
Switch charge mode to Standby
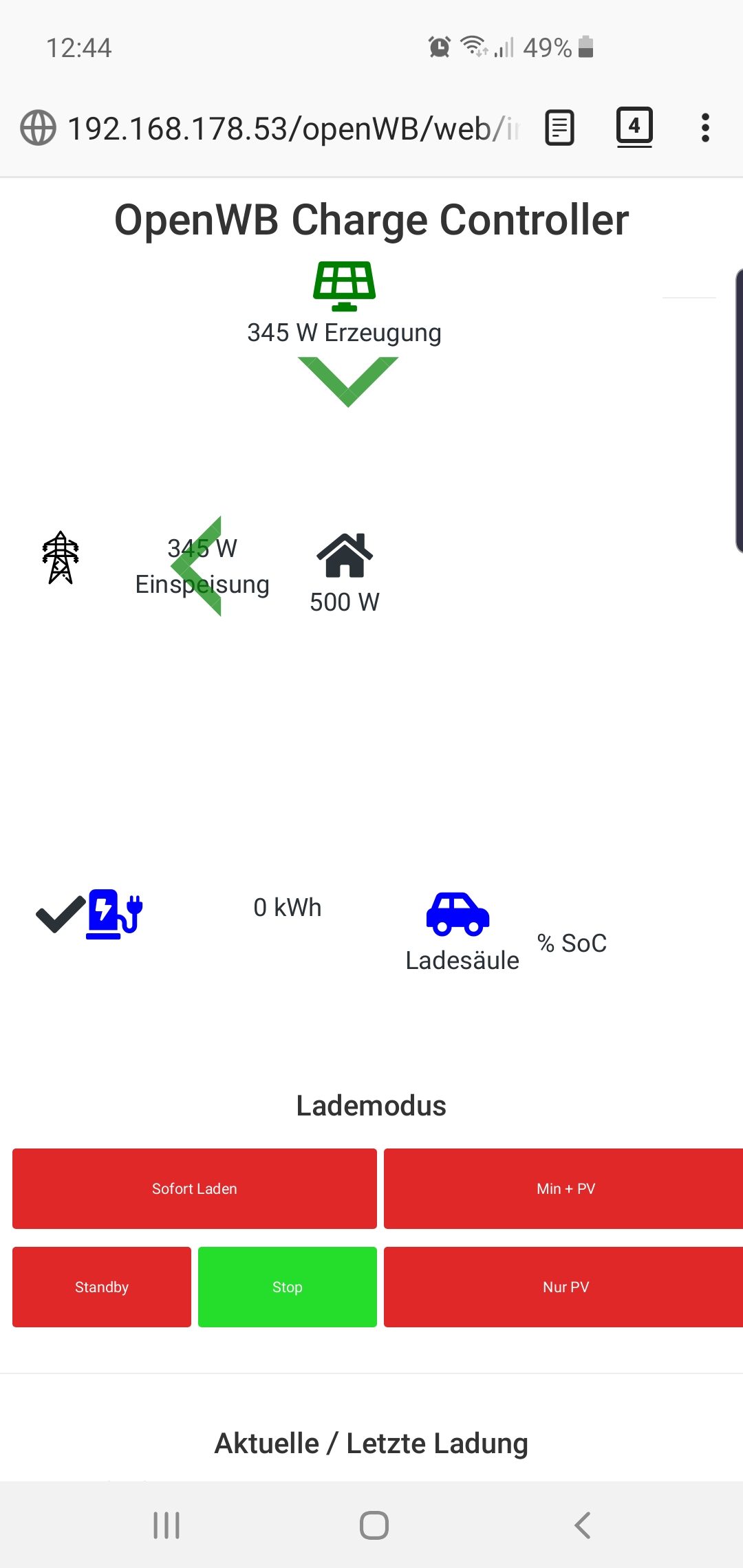(x=102, y=1287)
